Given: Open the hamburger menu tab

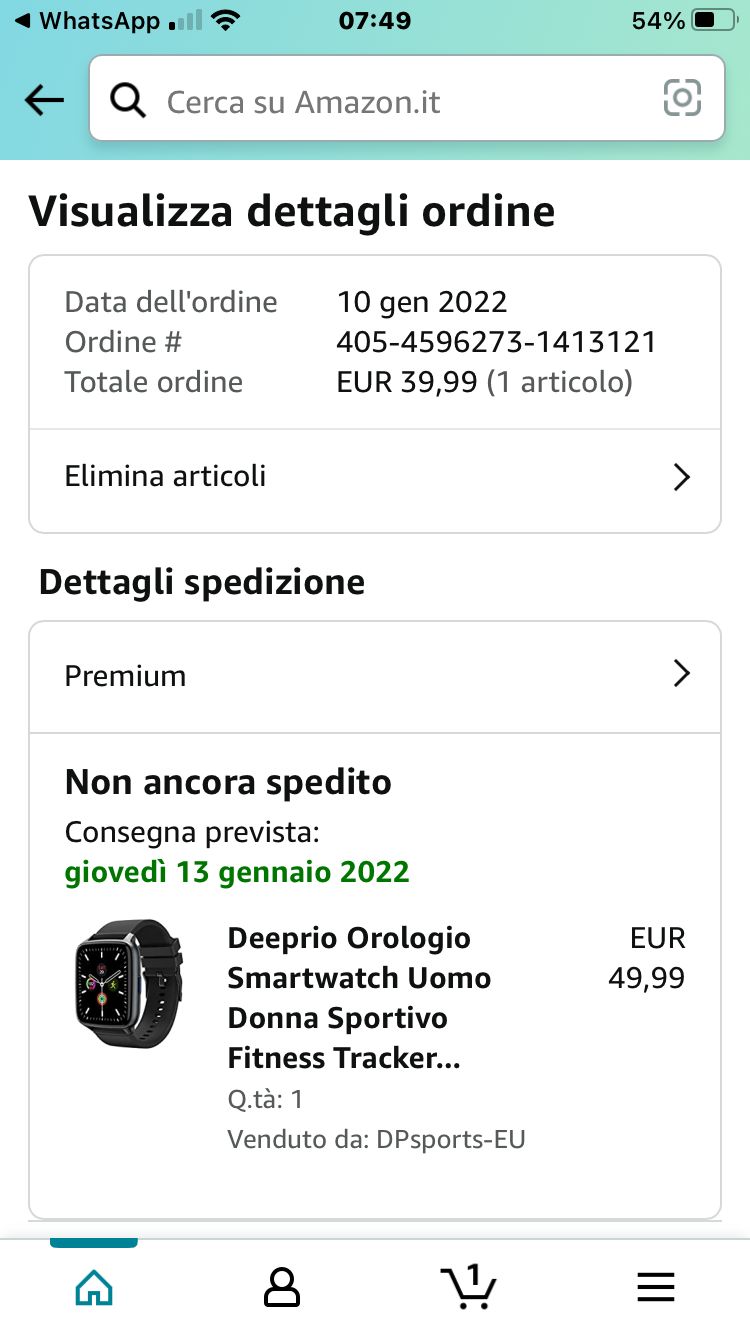Looking at the screenshot, I should pos(656,1287).
